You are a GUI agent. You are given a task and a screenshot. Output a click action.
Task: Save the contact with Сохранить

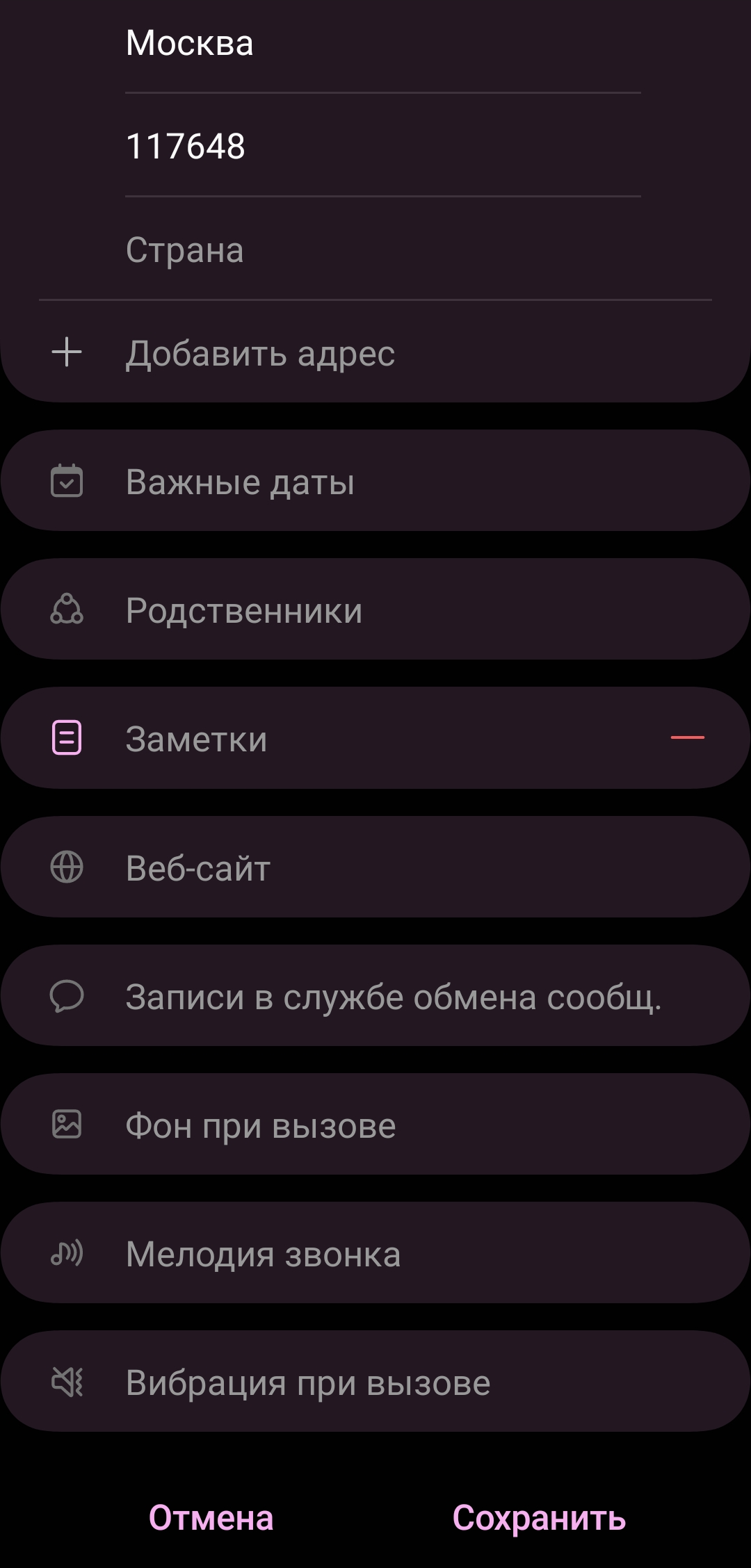(x=539, y=1518)
